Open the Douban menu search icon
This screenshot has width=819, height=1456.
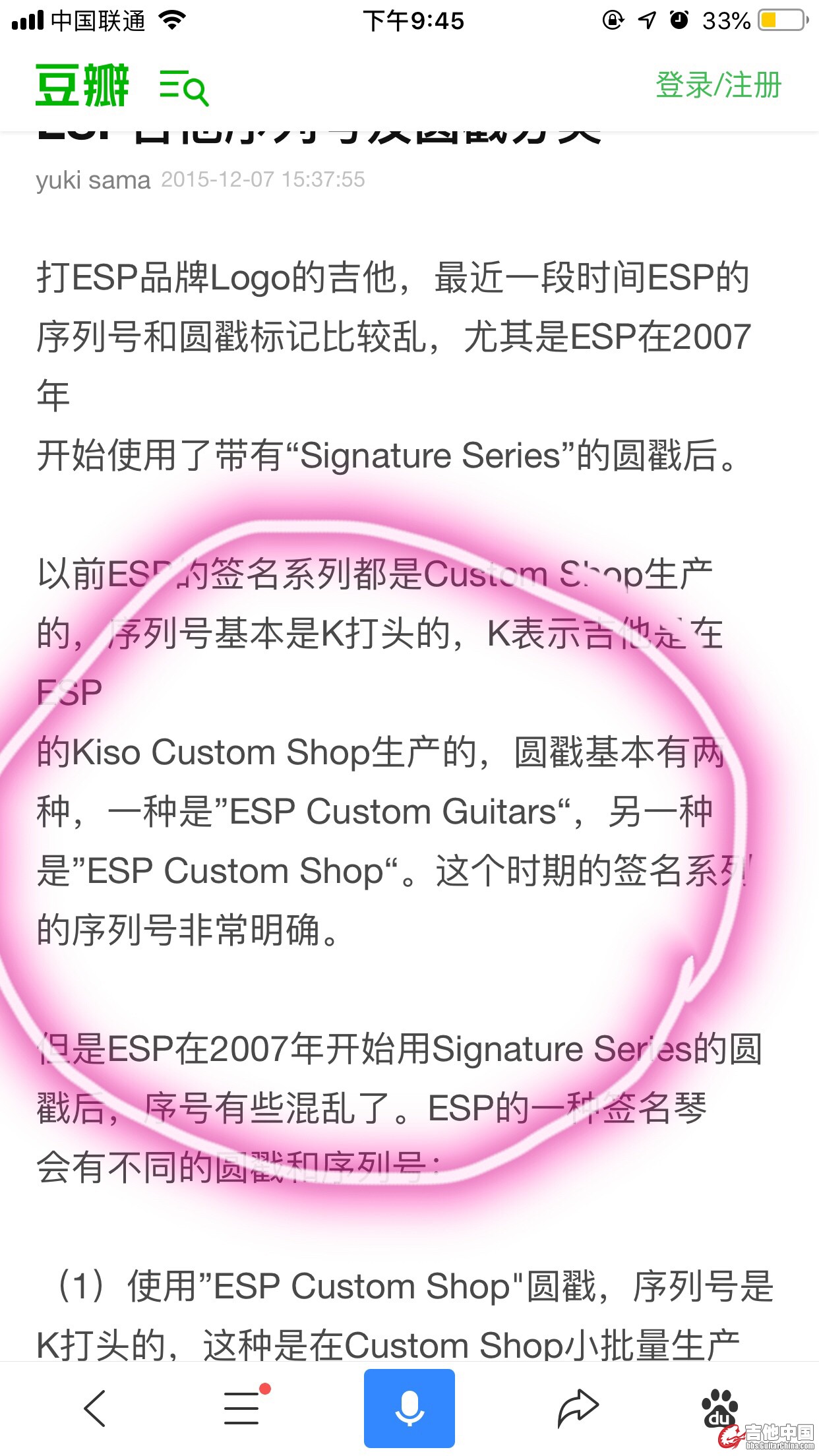tap(184, 87)
